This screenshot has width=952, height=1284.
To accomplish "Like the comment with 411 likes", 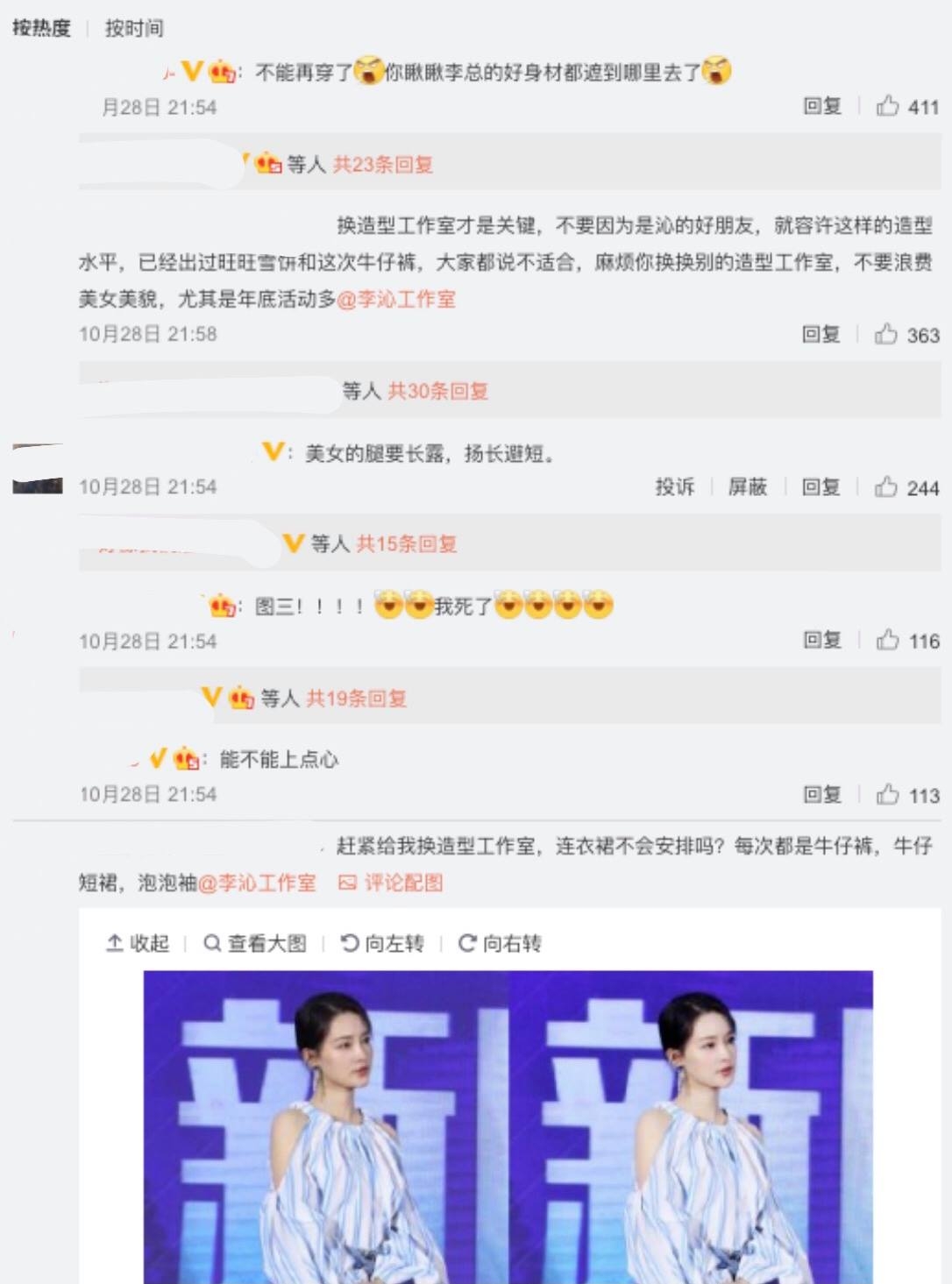I will coord(889,106).
